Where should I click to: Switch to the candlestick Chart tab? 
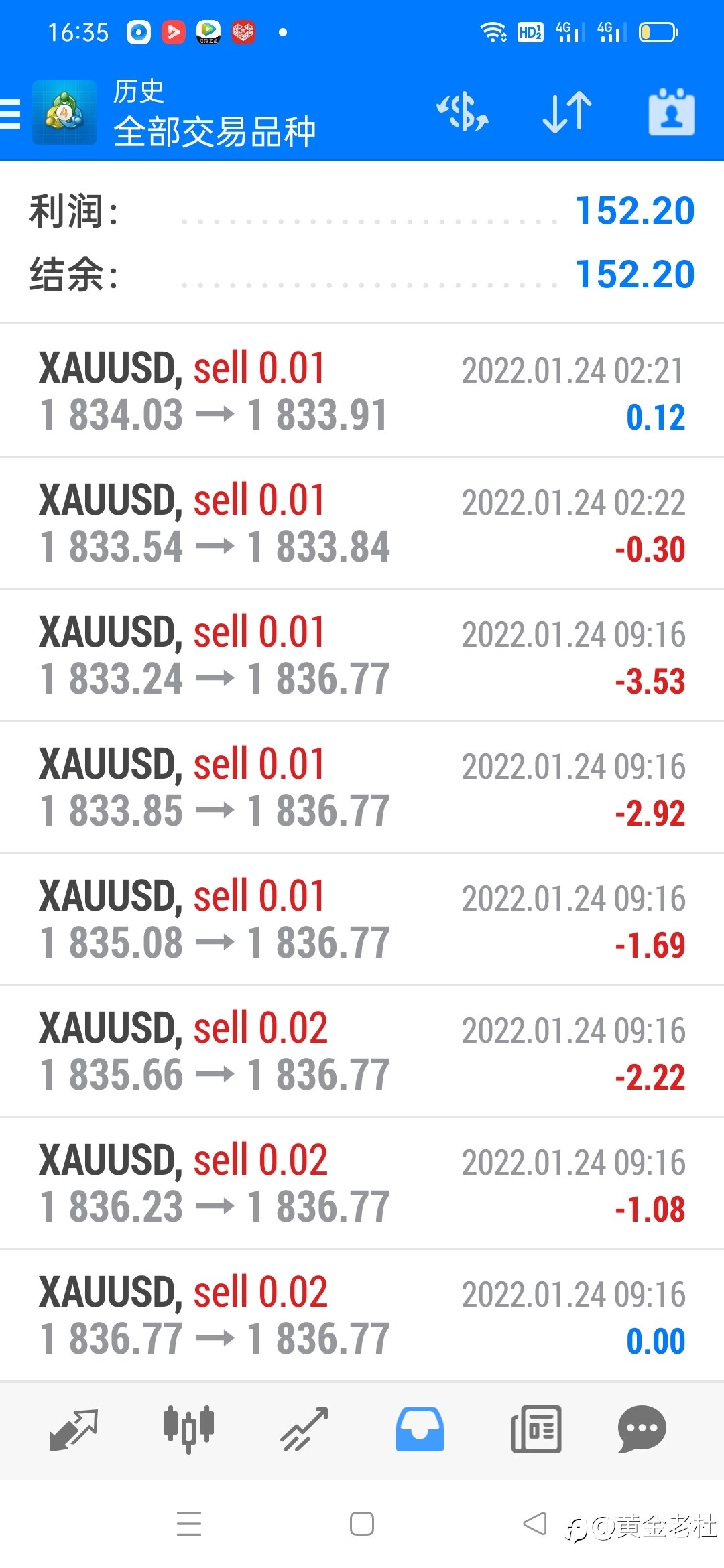(x=189, y=1429)
